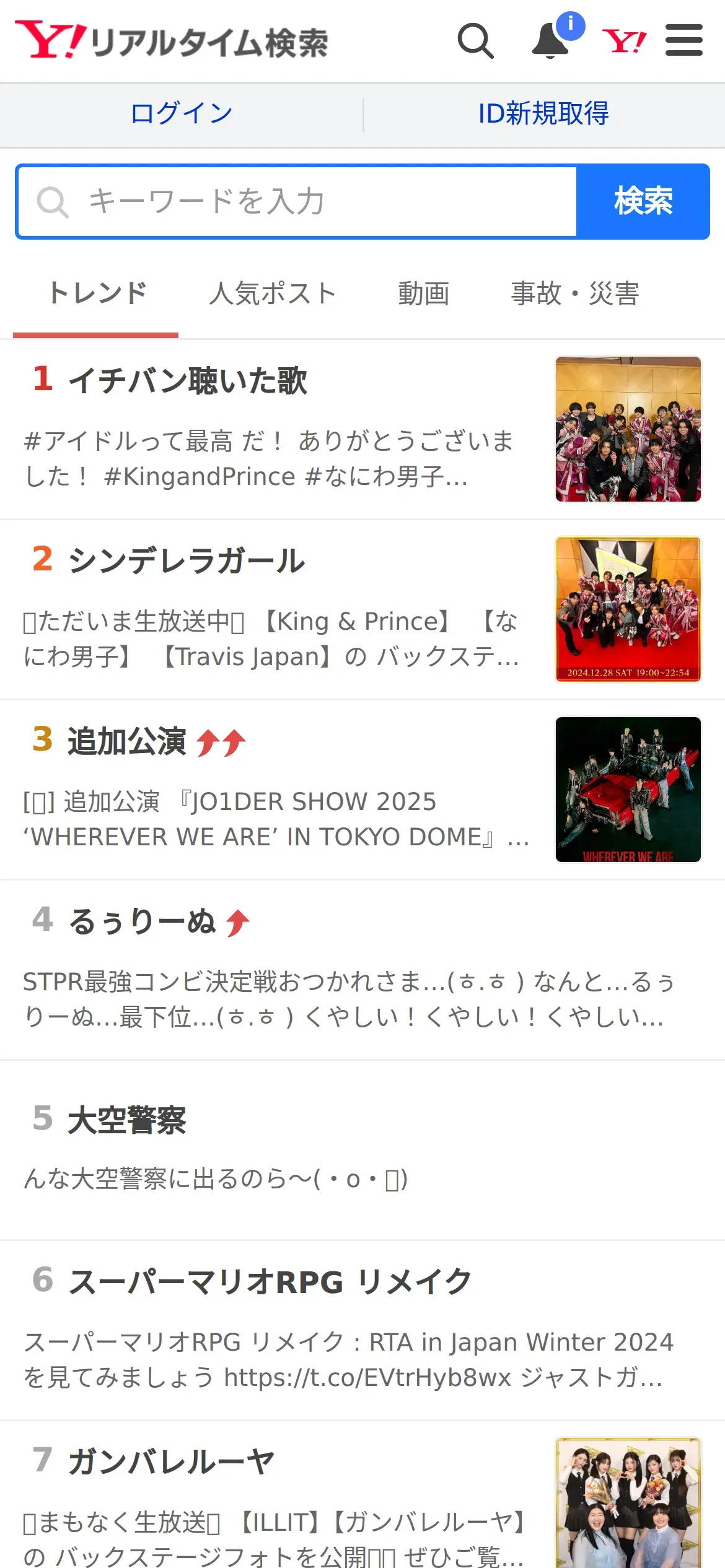This screenshot has height=1568, width=725.
Task: Switch to the 人気ポスト tab
Action: [273, 294]
